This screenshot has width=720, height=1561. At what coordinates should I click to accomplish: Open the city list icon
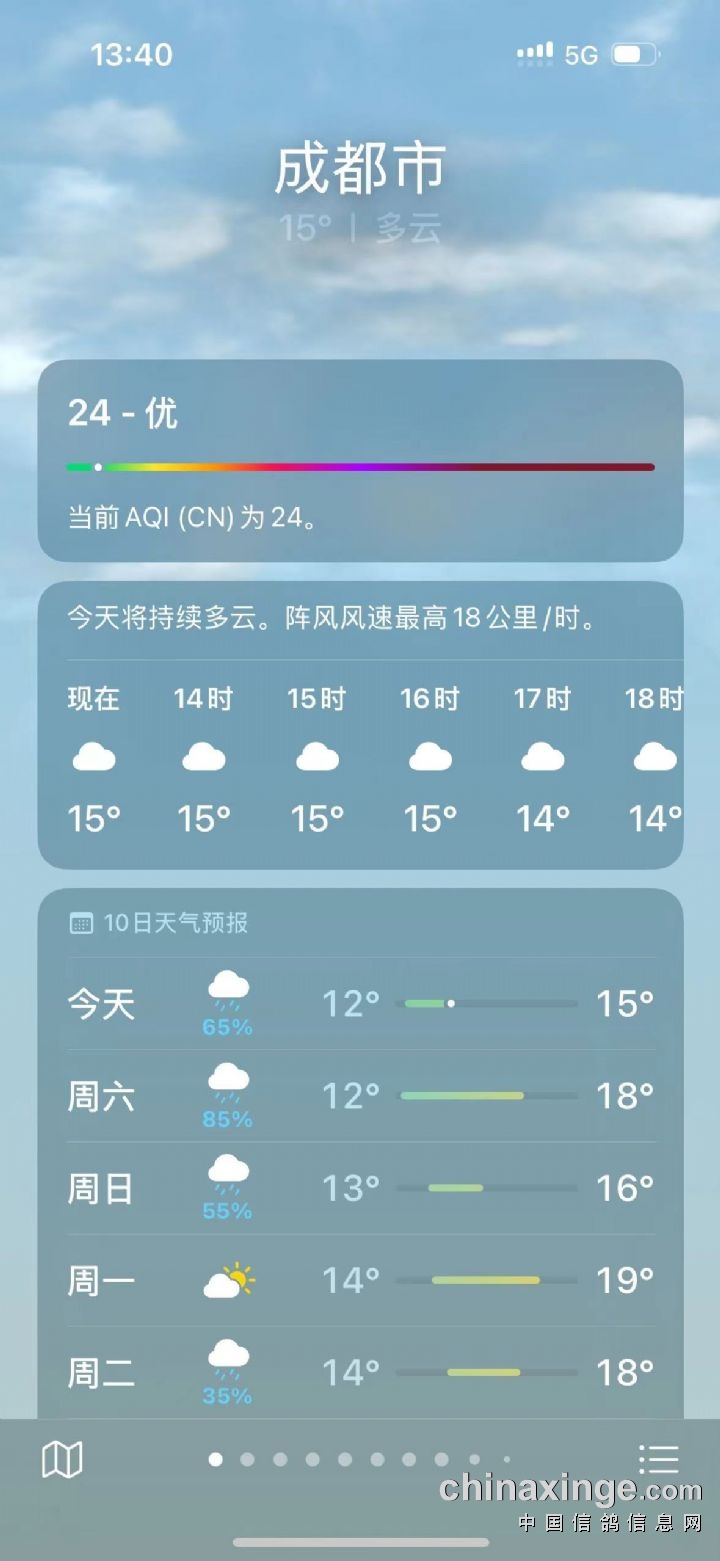click(x=658, y=1460)
